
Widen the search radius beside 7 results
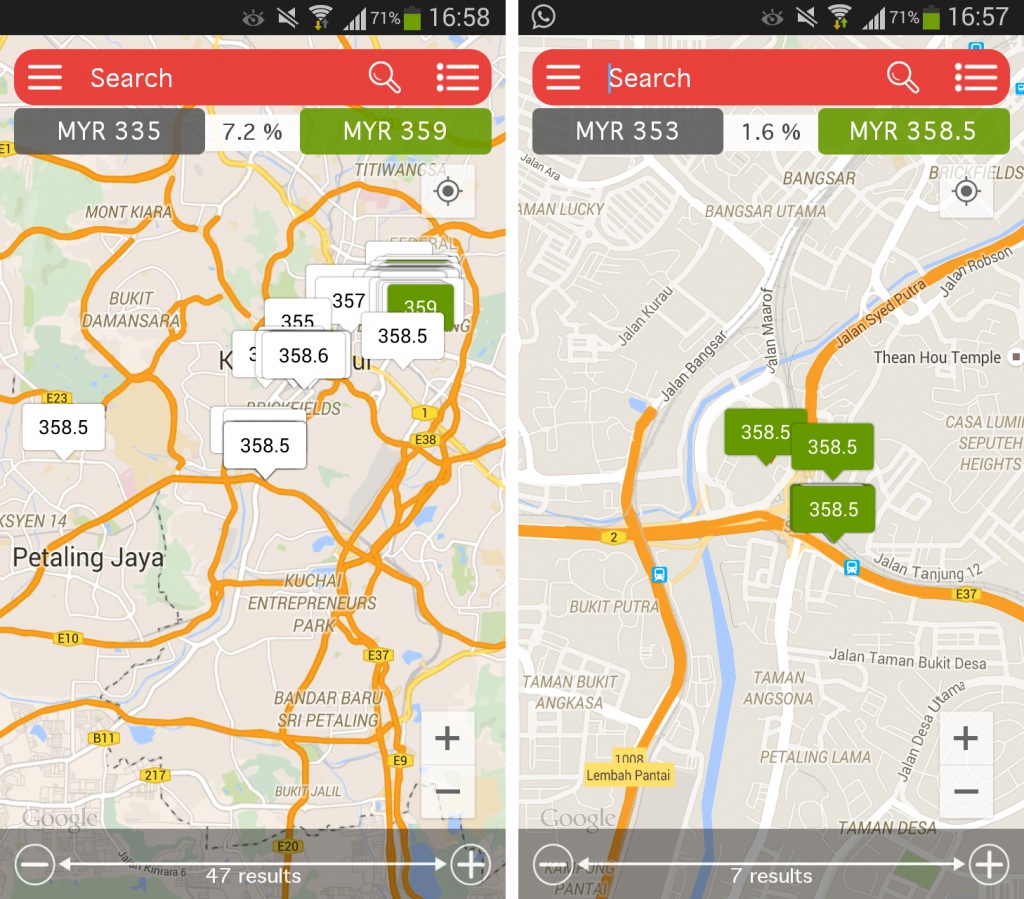pos(988,864)
